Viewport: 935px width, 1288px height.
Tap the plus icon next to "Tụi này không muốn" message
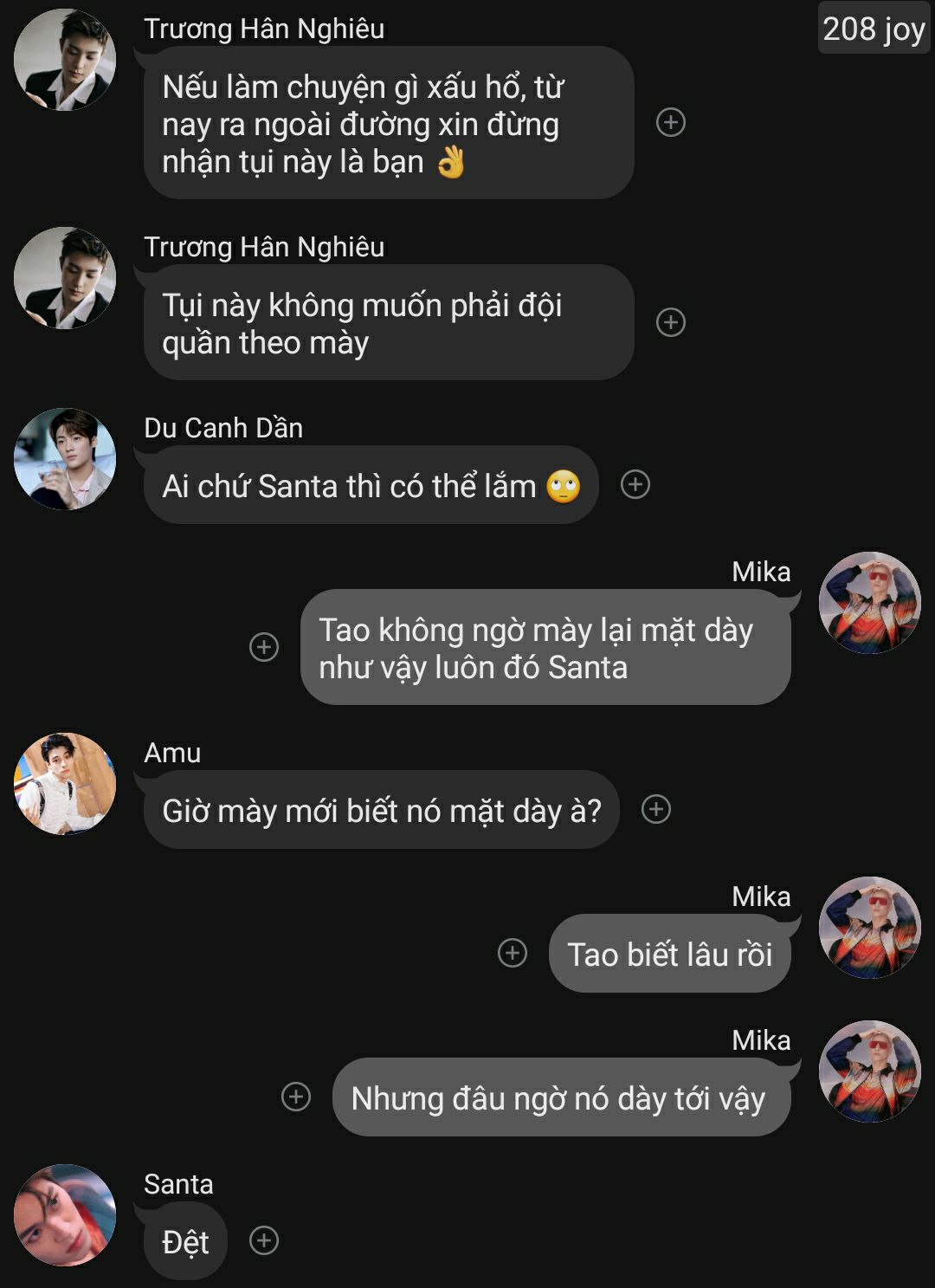pos(671,322)
